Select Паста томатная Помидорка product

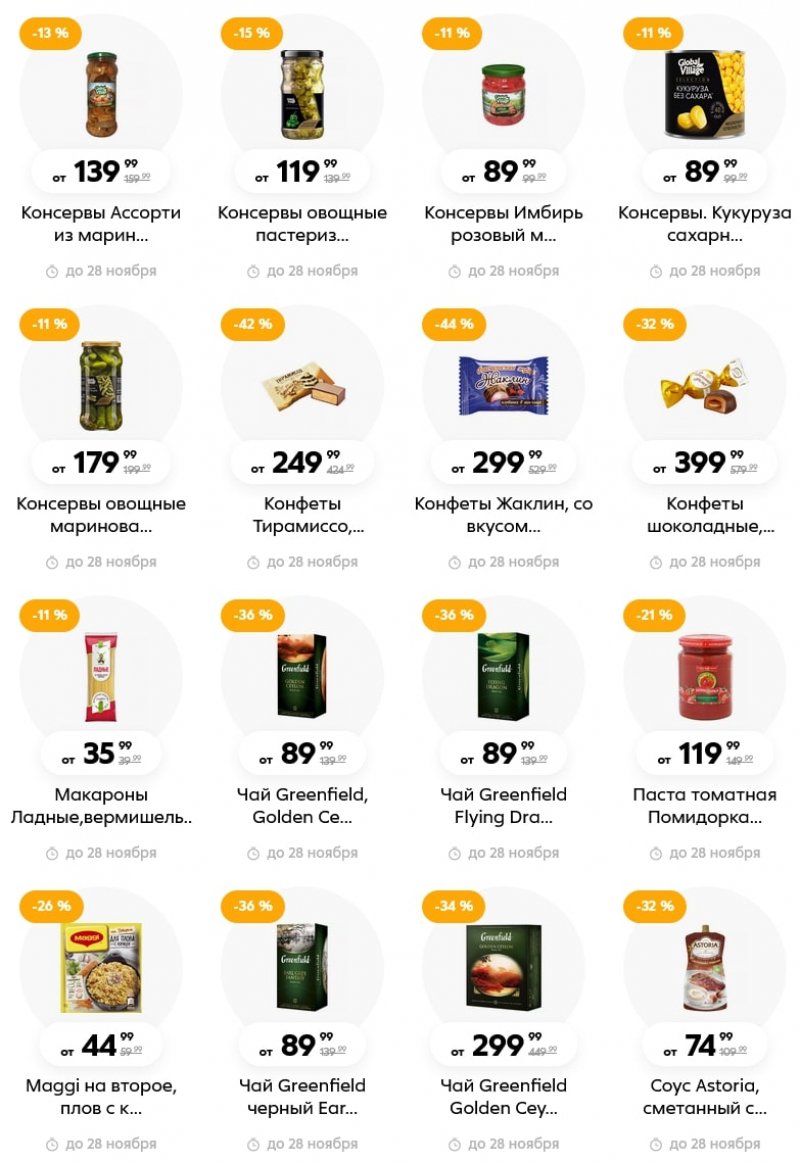point(704,676)
